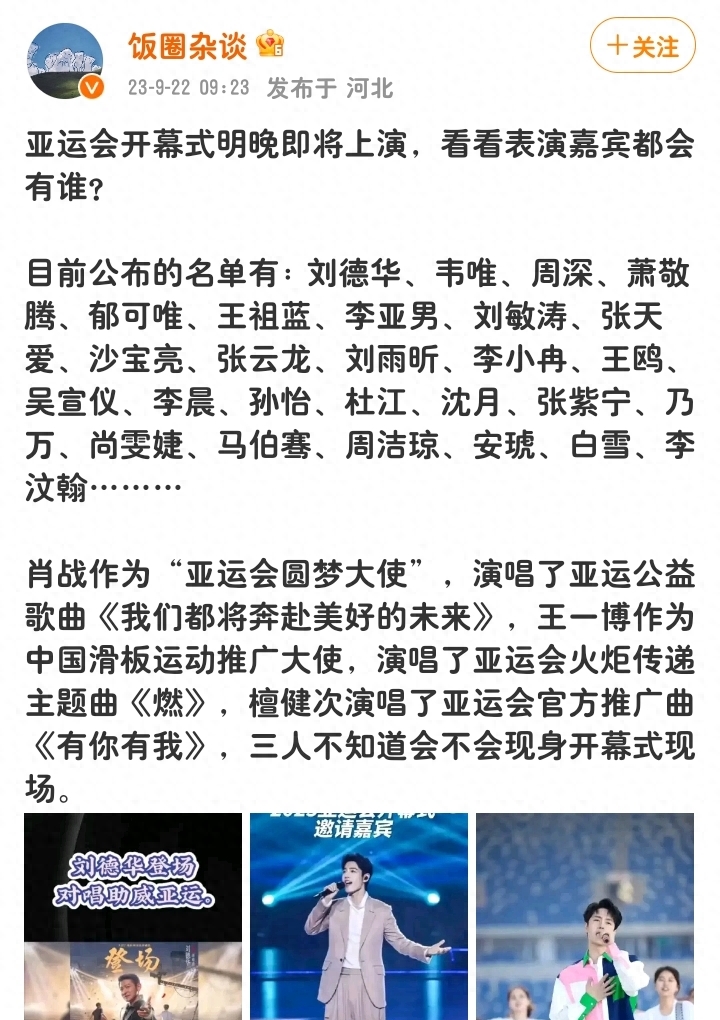720x1020 pixels.
Task: Follow 饭圈杂谈 with the 关注 button
Action: point(642,46)
